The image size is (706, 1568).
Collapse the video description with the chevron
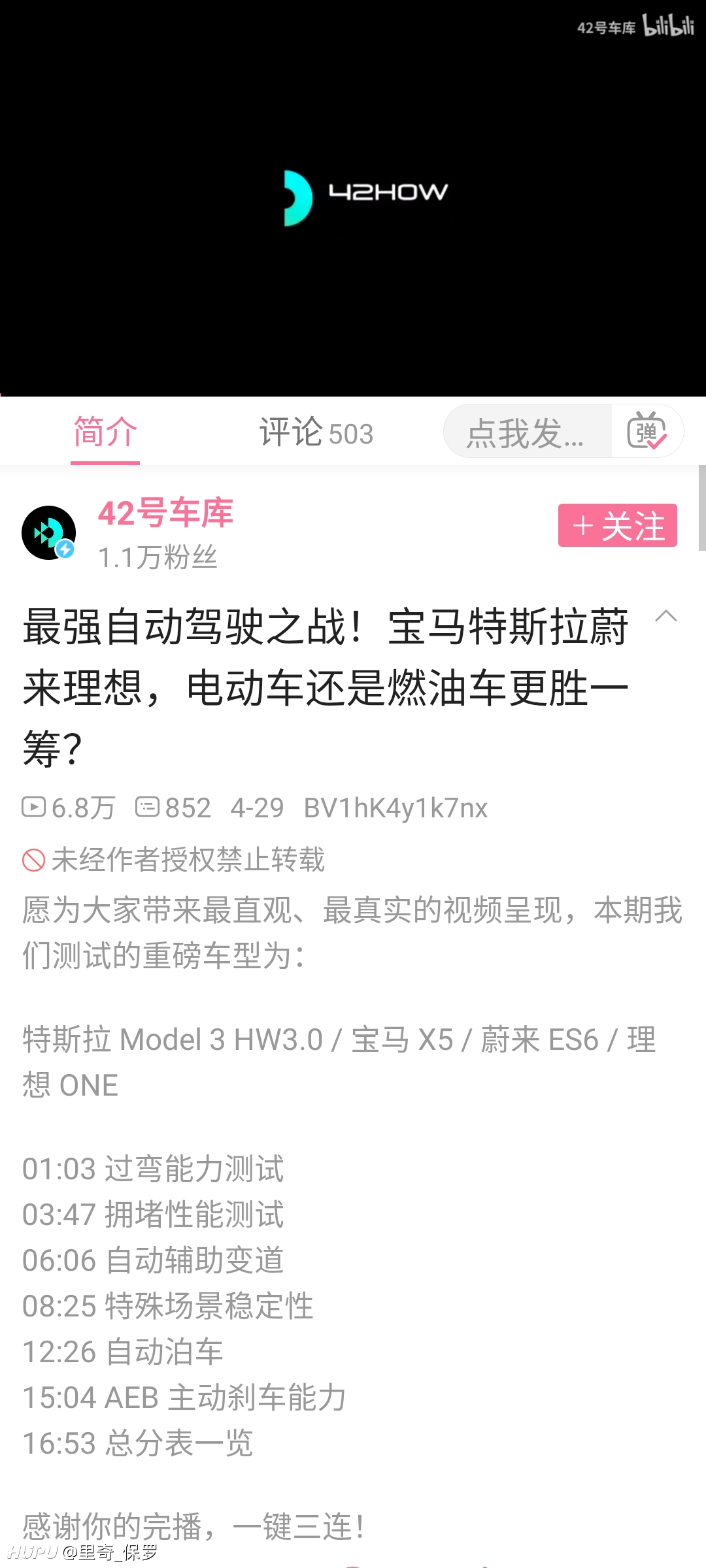pyautogui.click(x=666, y=616)
